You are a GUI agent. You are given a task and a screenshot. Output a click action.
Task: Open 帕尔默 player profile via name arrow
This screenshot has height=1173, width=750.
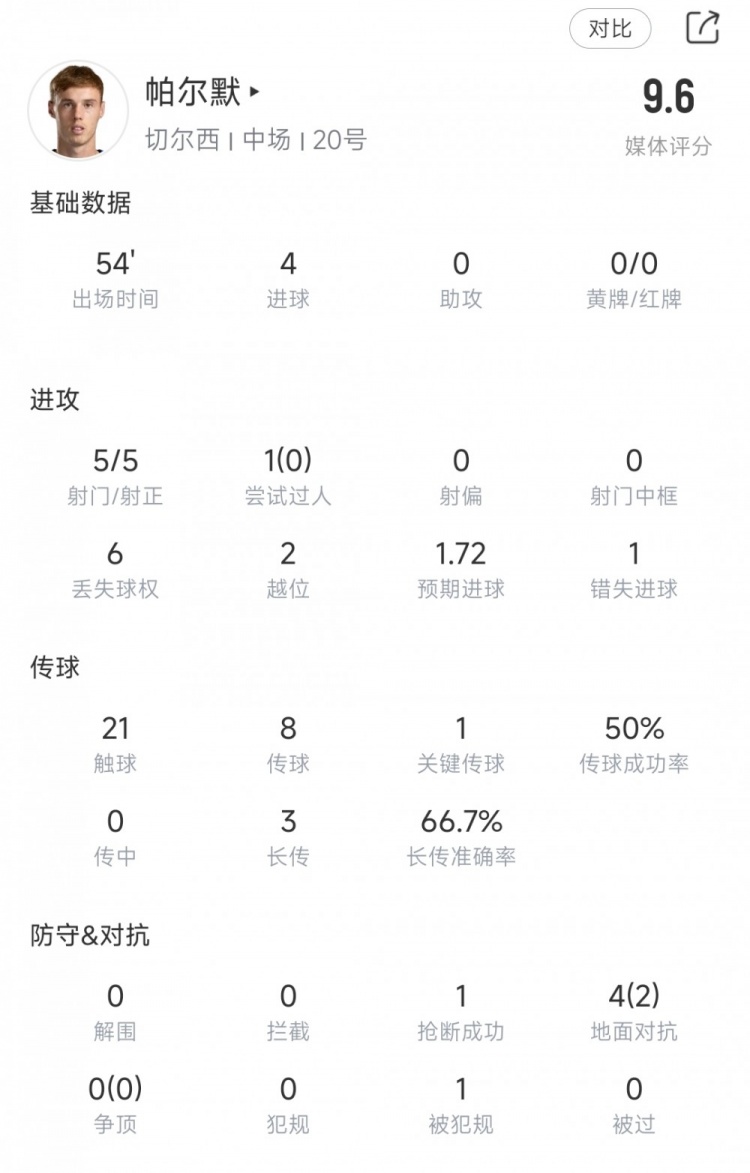point(253,93)
